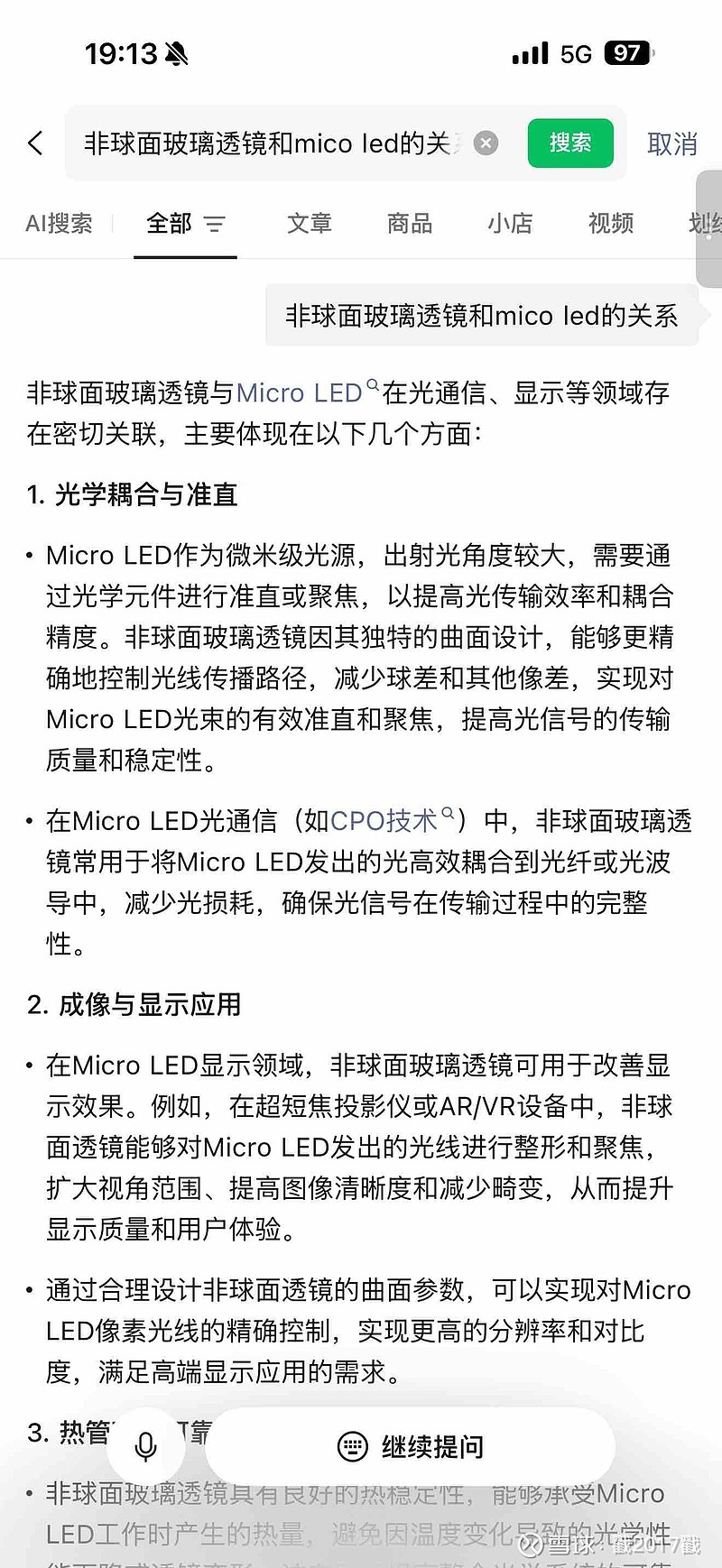Tap the green 搜索 button
The image size is (722, 1568).
click(x=570, y=143)
